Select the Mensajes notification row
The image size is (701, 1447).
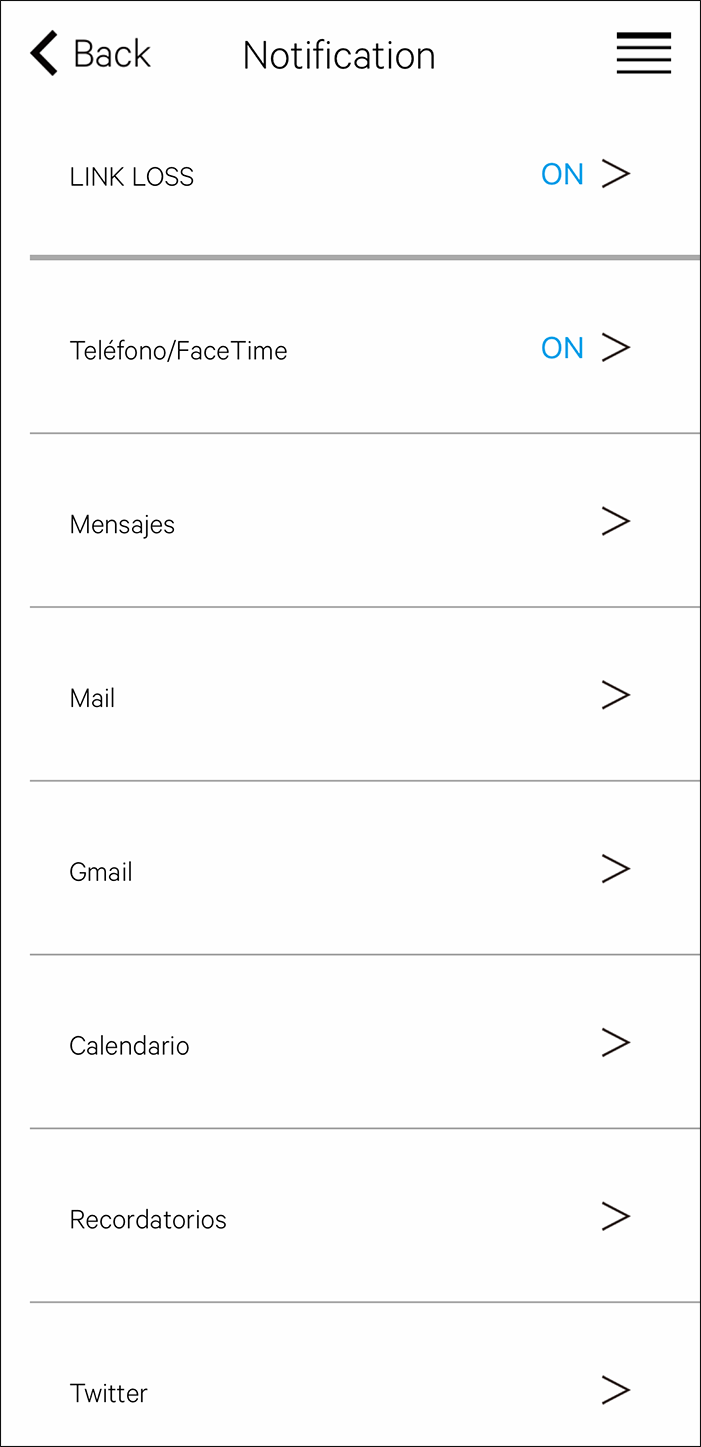(x=350, y=523)
